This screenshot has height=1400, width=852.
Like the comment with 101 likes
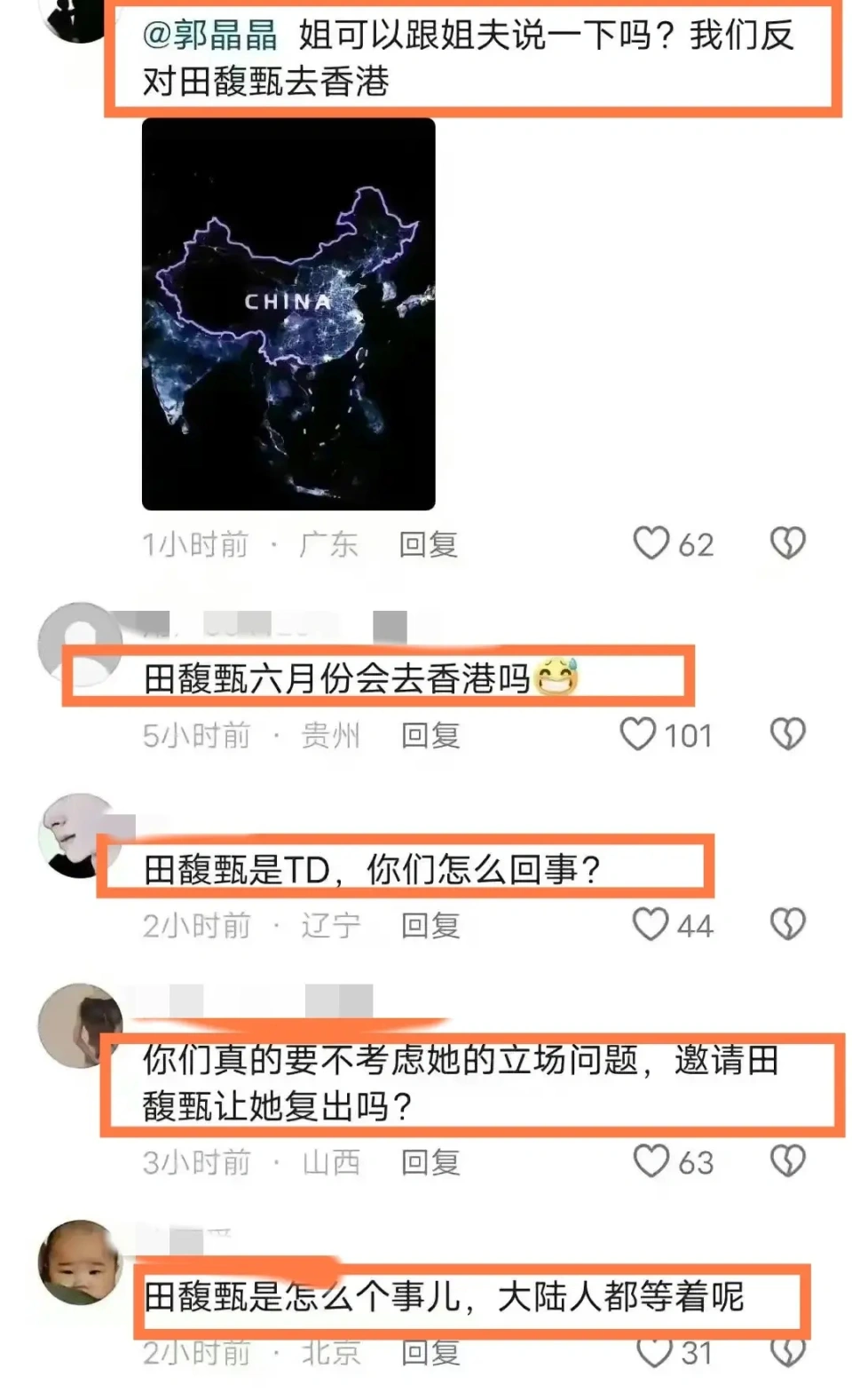click(x=638, y=734)
